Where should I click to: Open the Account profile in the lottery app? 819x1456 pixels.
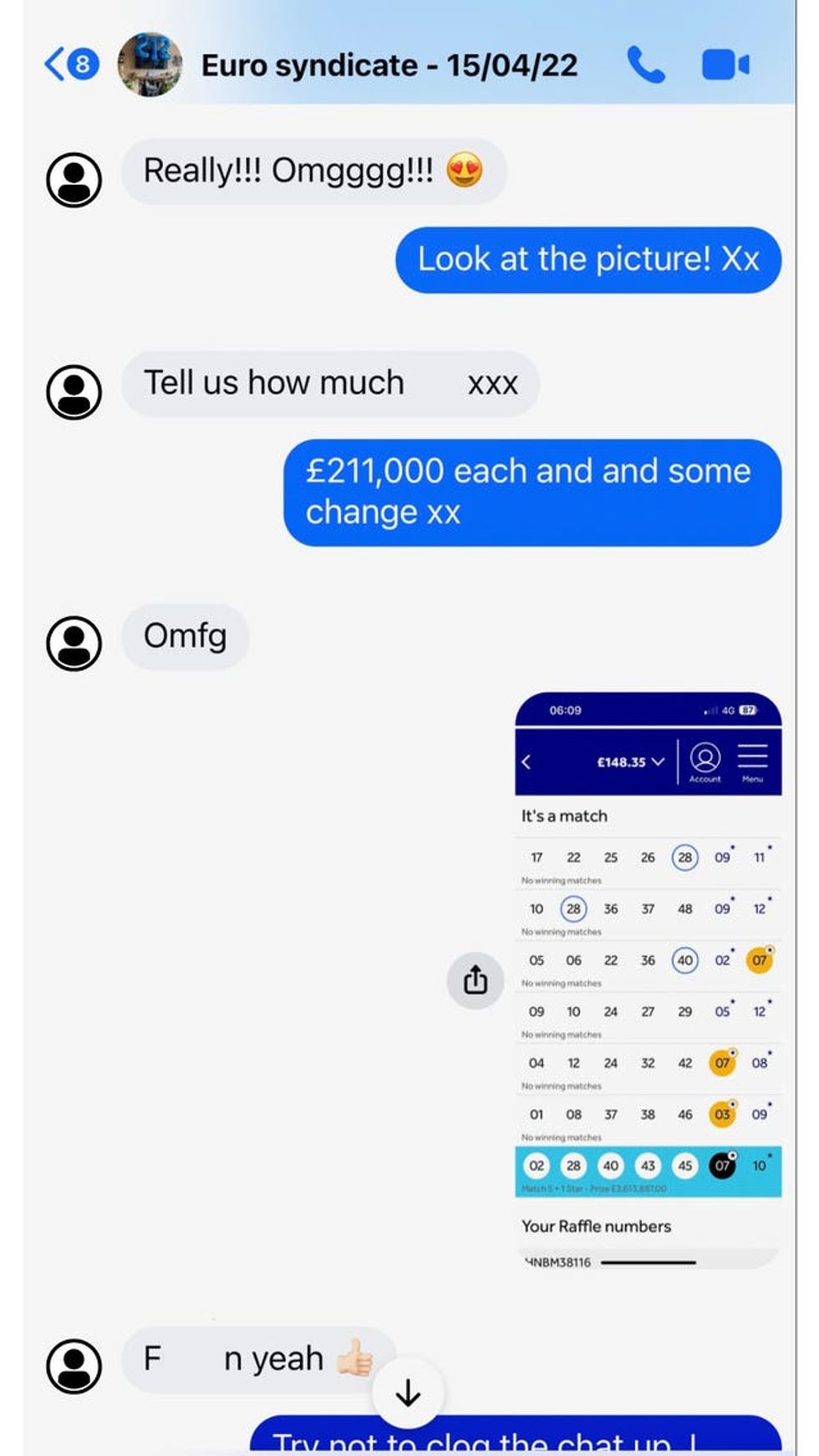tap(706, 760)
